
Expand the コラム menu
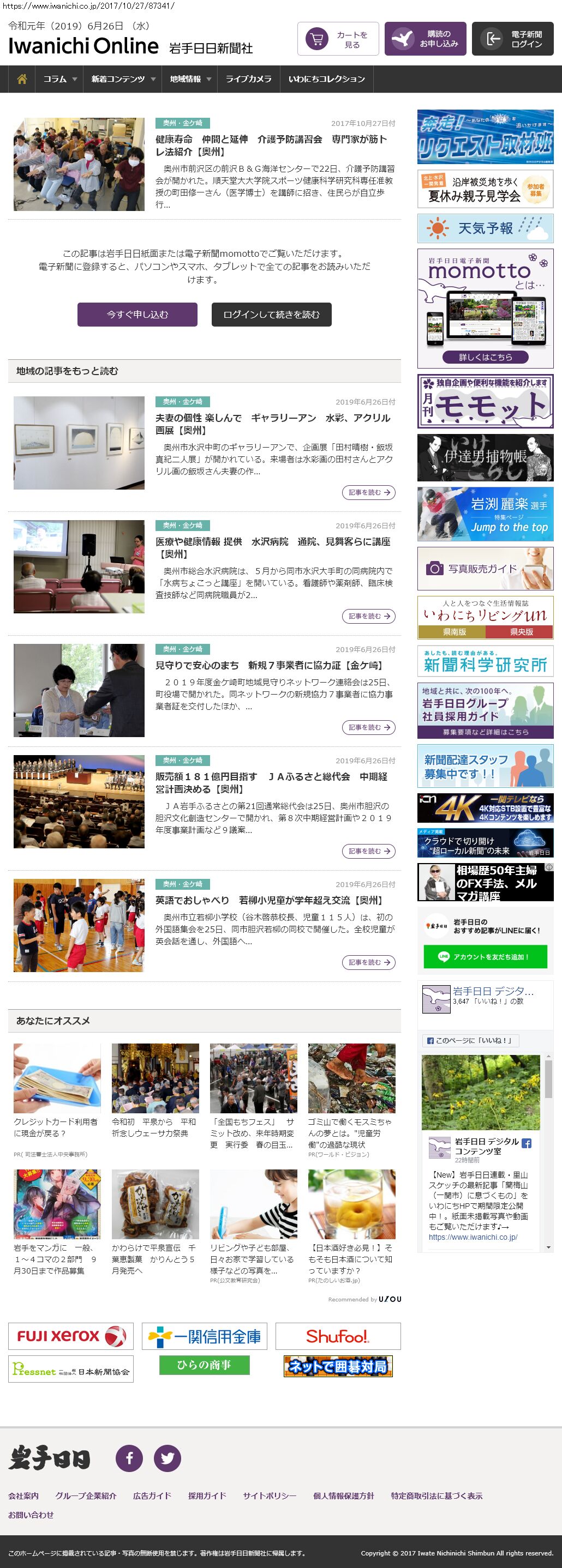[59, 79]
